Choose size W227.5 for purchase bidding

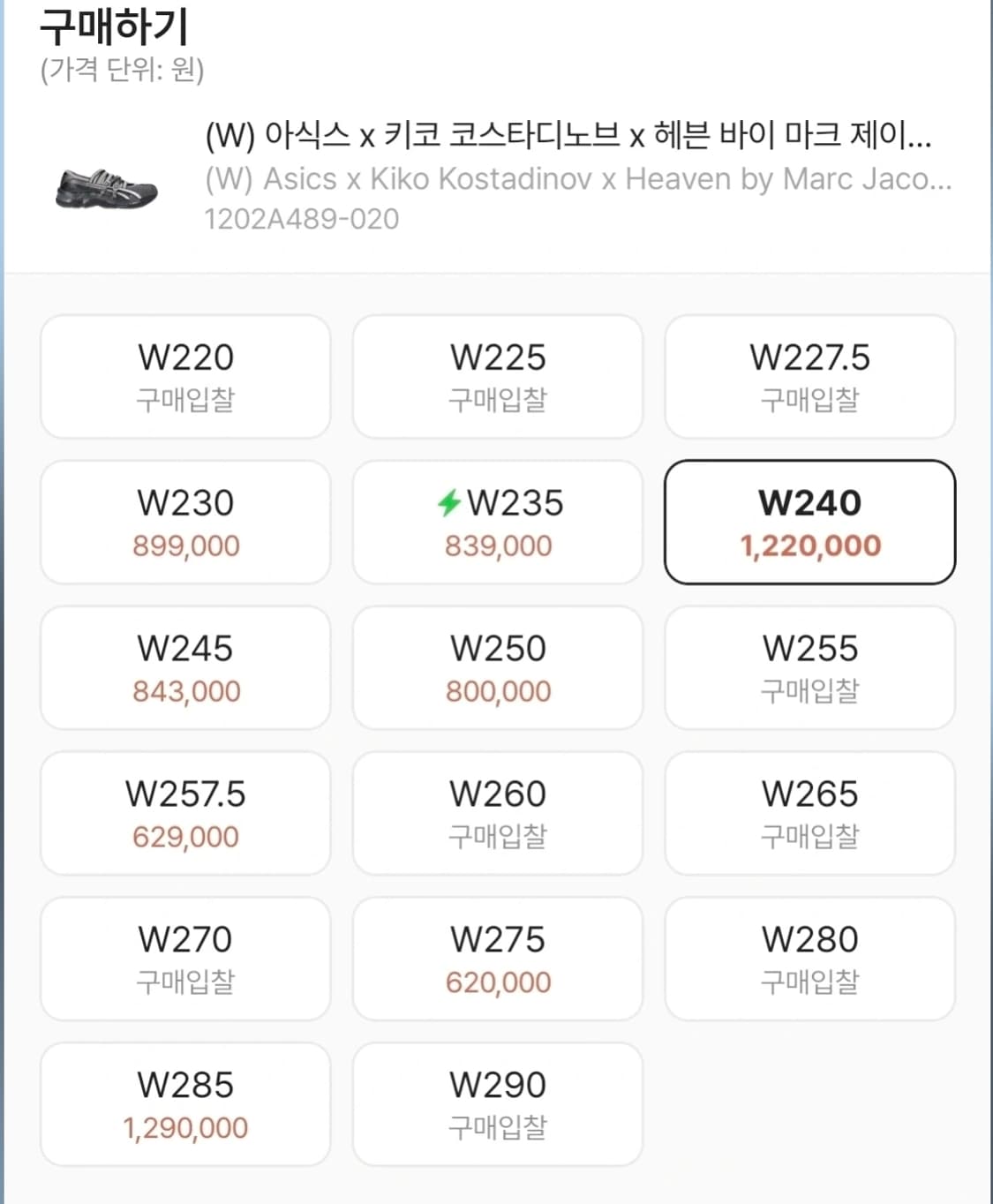pos(809,376)
